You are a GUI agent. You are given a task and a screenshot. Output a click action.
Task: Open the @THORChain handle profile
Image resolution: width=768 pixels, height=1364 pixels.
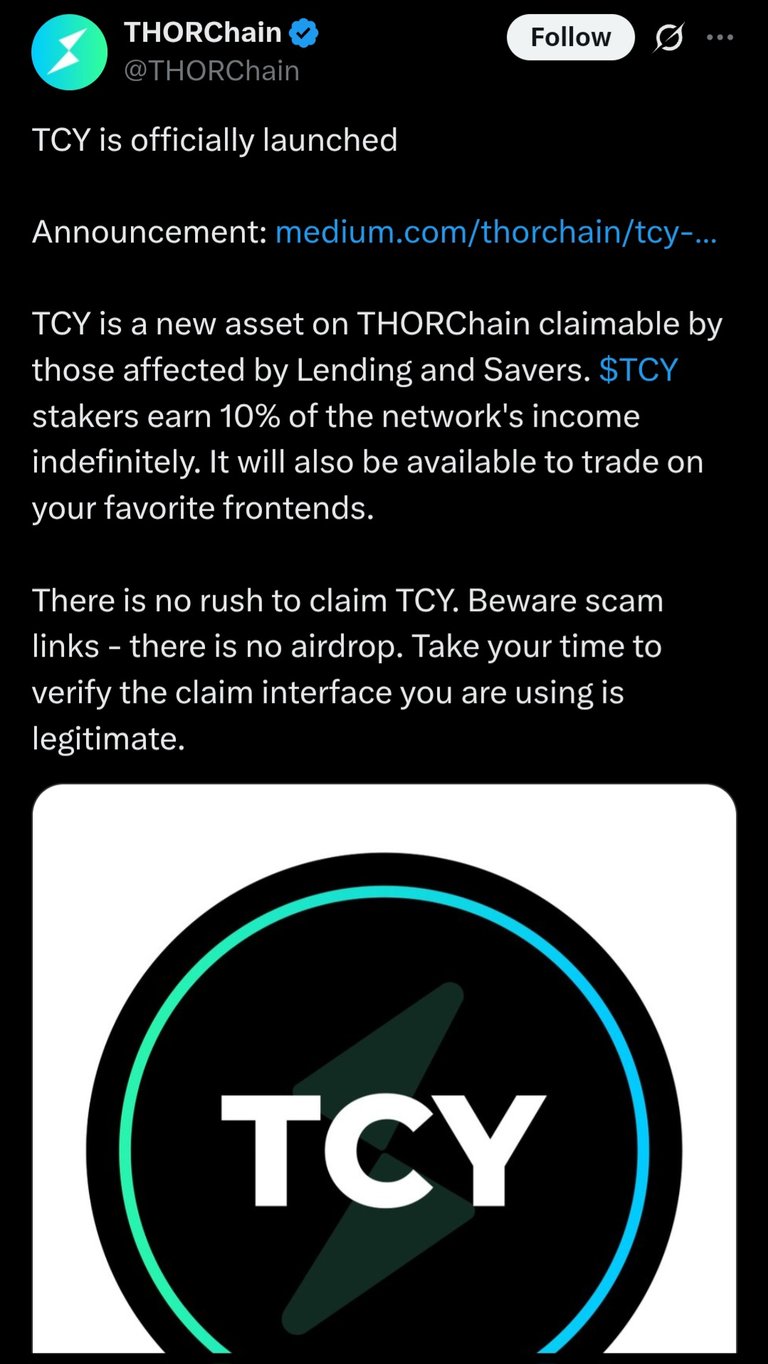pyautogui.click(x=211, y=71)
